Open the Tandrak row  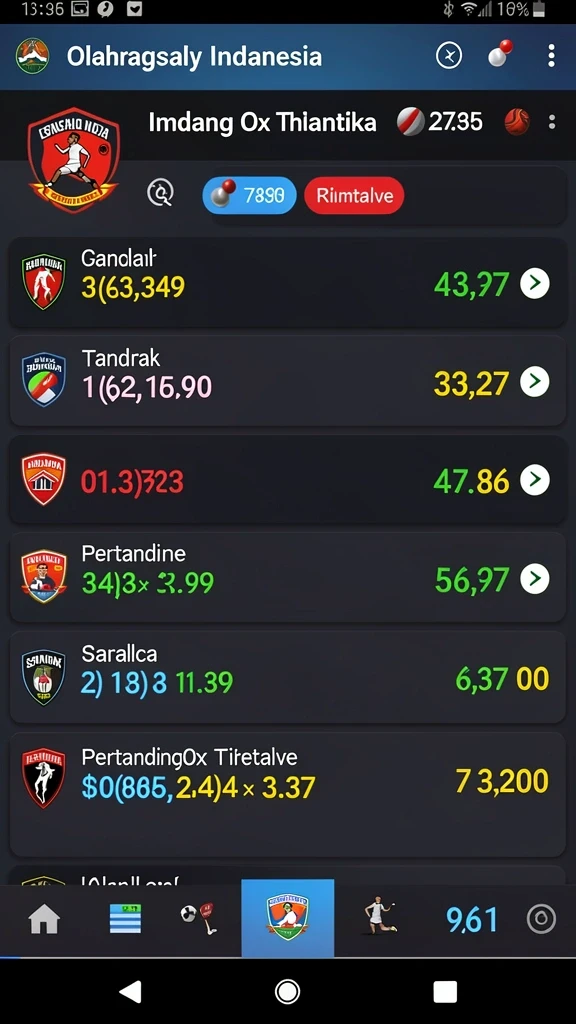pos(287,381)
